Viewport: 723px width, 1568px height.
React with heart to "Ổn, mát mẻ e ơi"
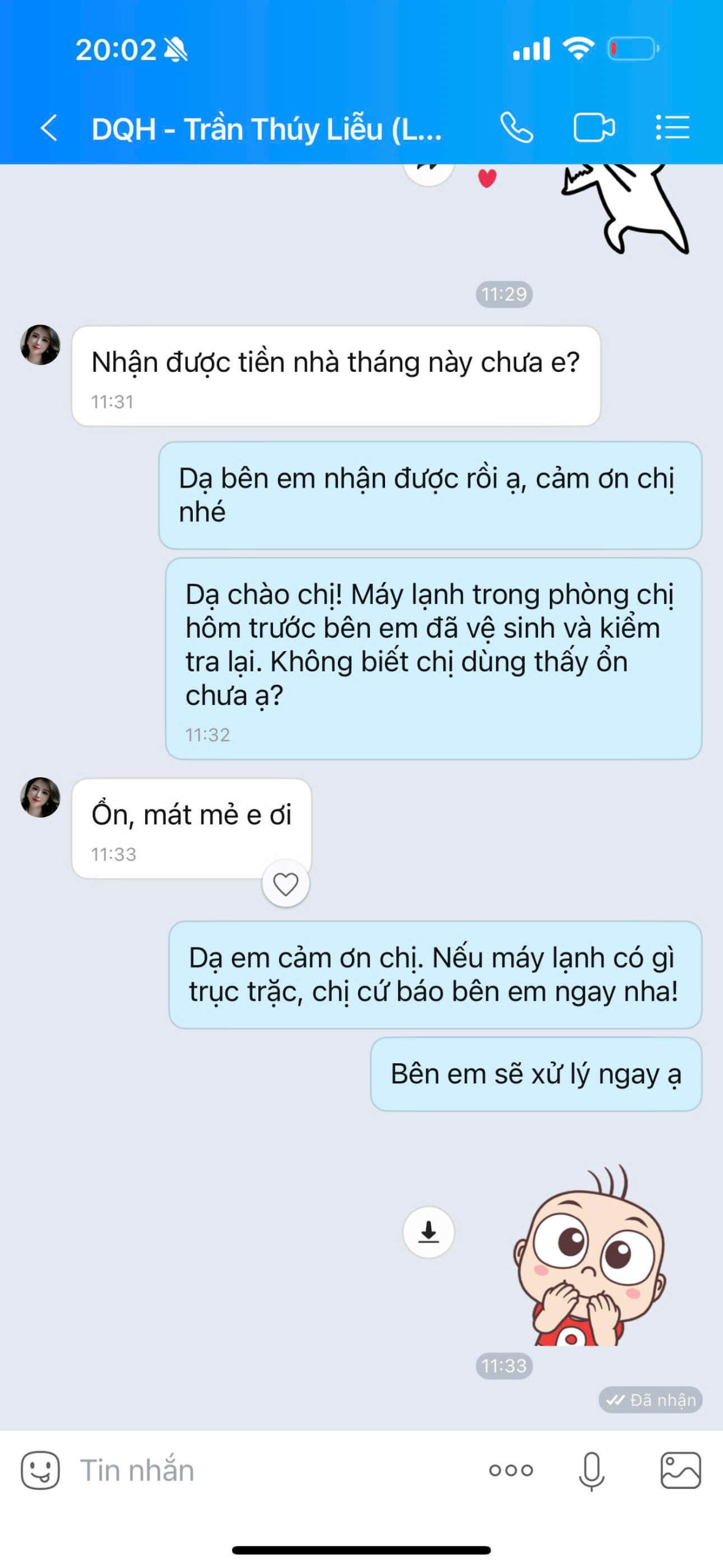285,884
